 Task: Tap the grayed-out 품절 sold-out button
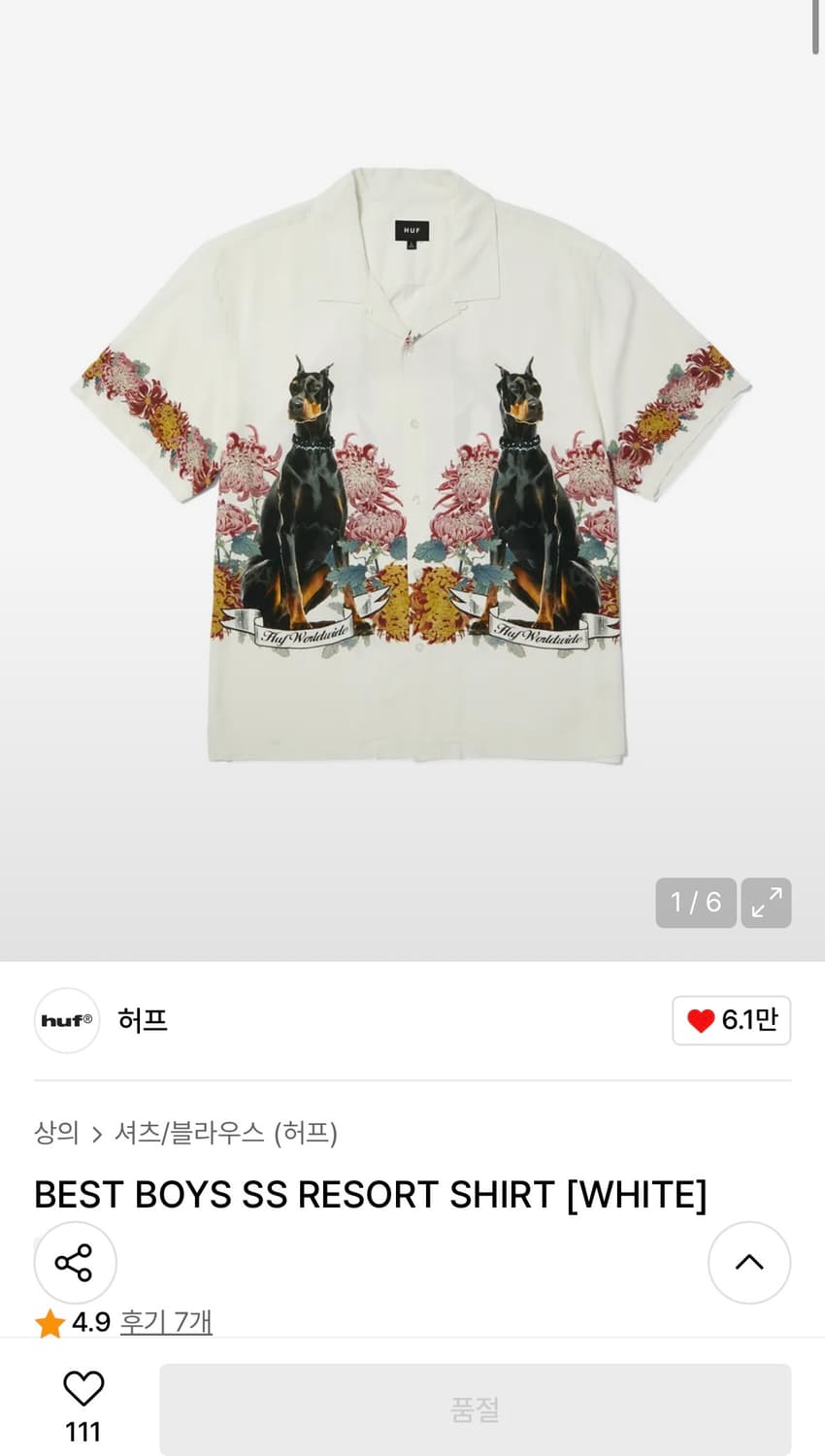click(473, 1407)
